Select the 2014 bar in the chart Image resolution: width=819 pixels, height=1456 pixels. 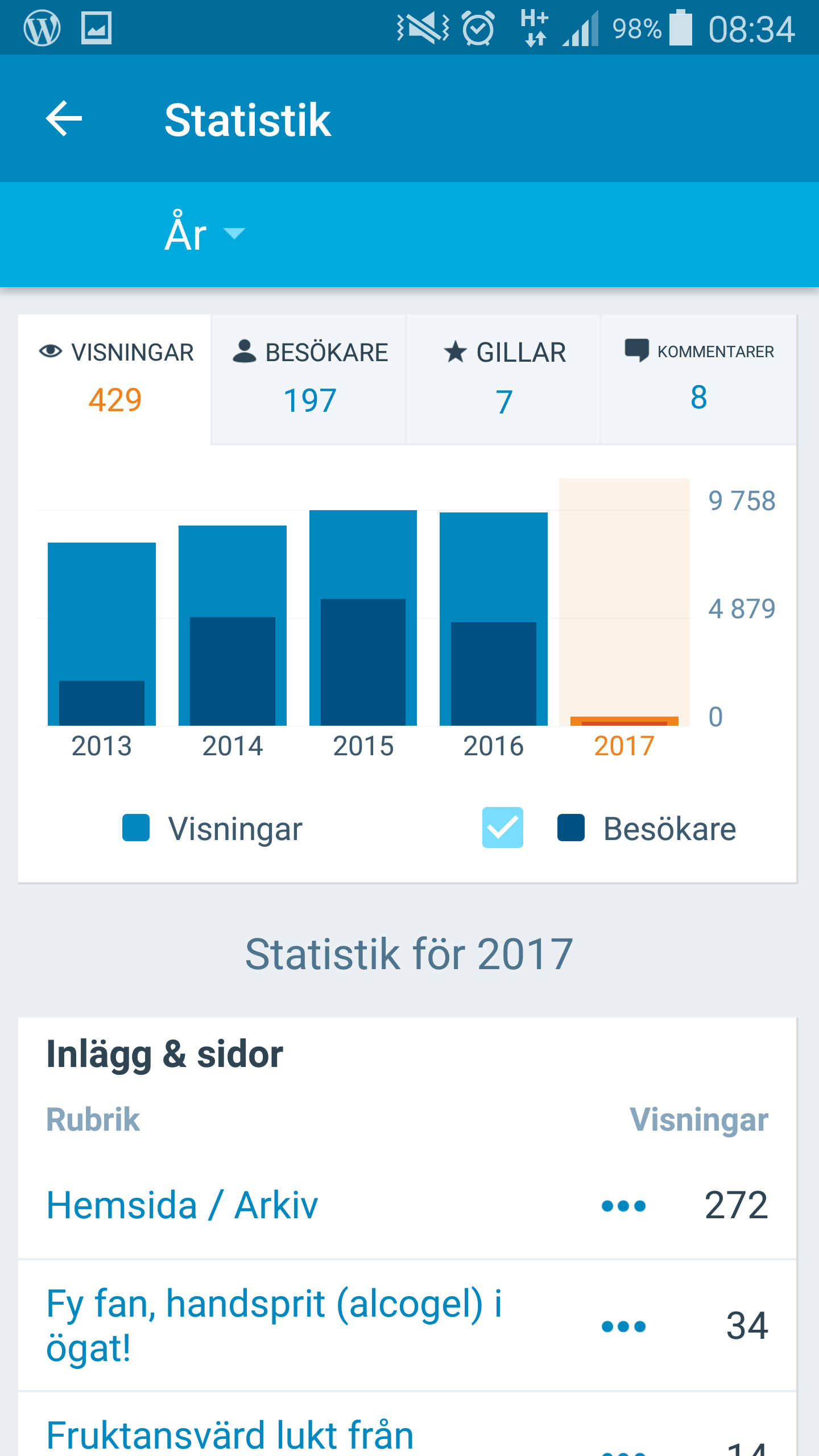tap(233, 626)
